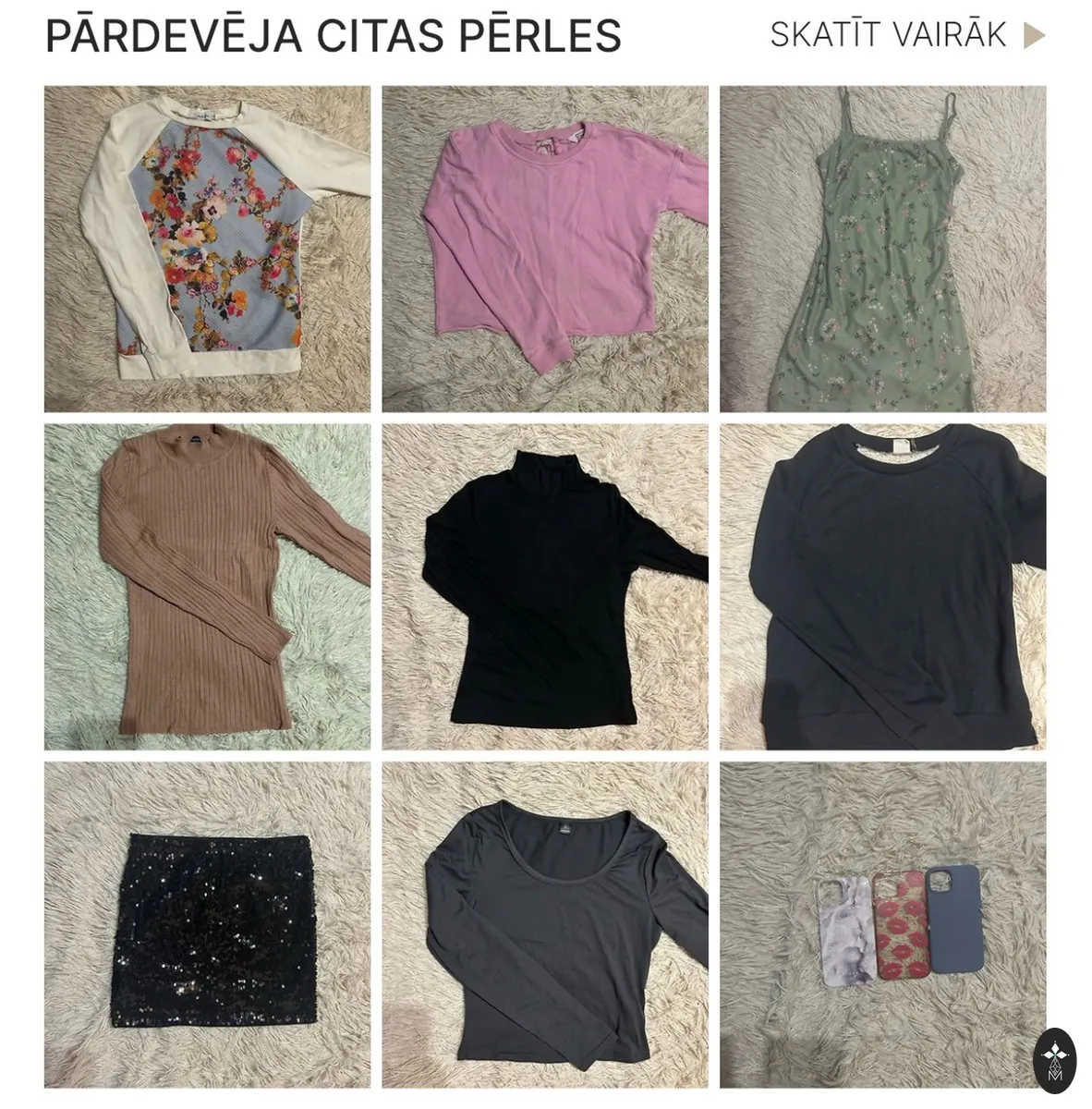Open the green floral strap dress

[x=883, y=250]
